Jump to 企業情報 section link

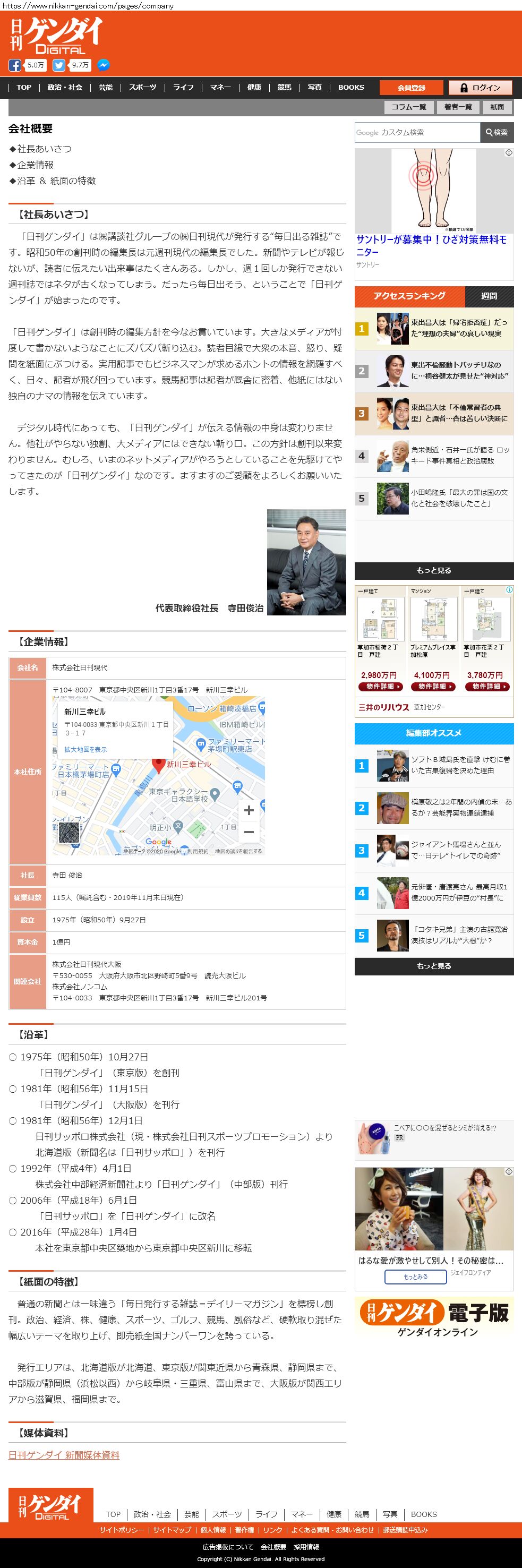click(35, 165)
